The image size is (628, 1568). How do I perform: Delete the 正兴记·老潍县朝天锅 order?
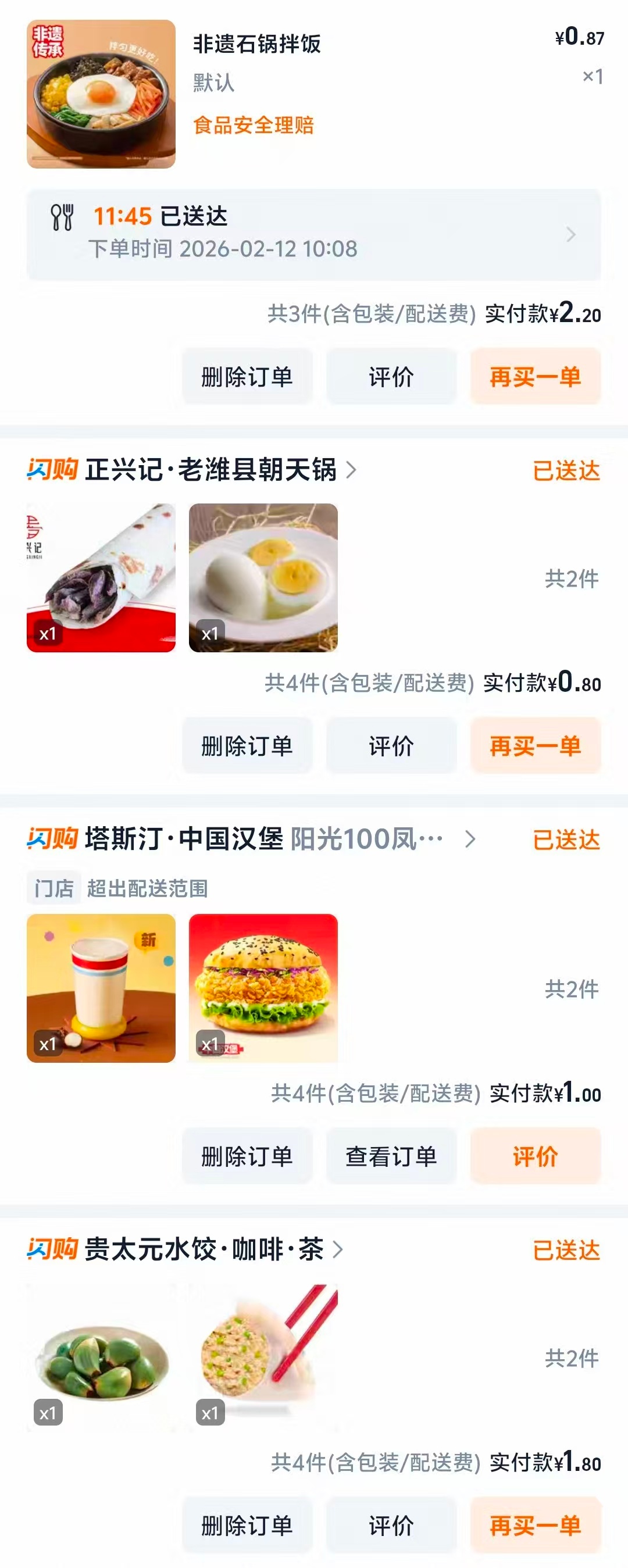[247, 746]
